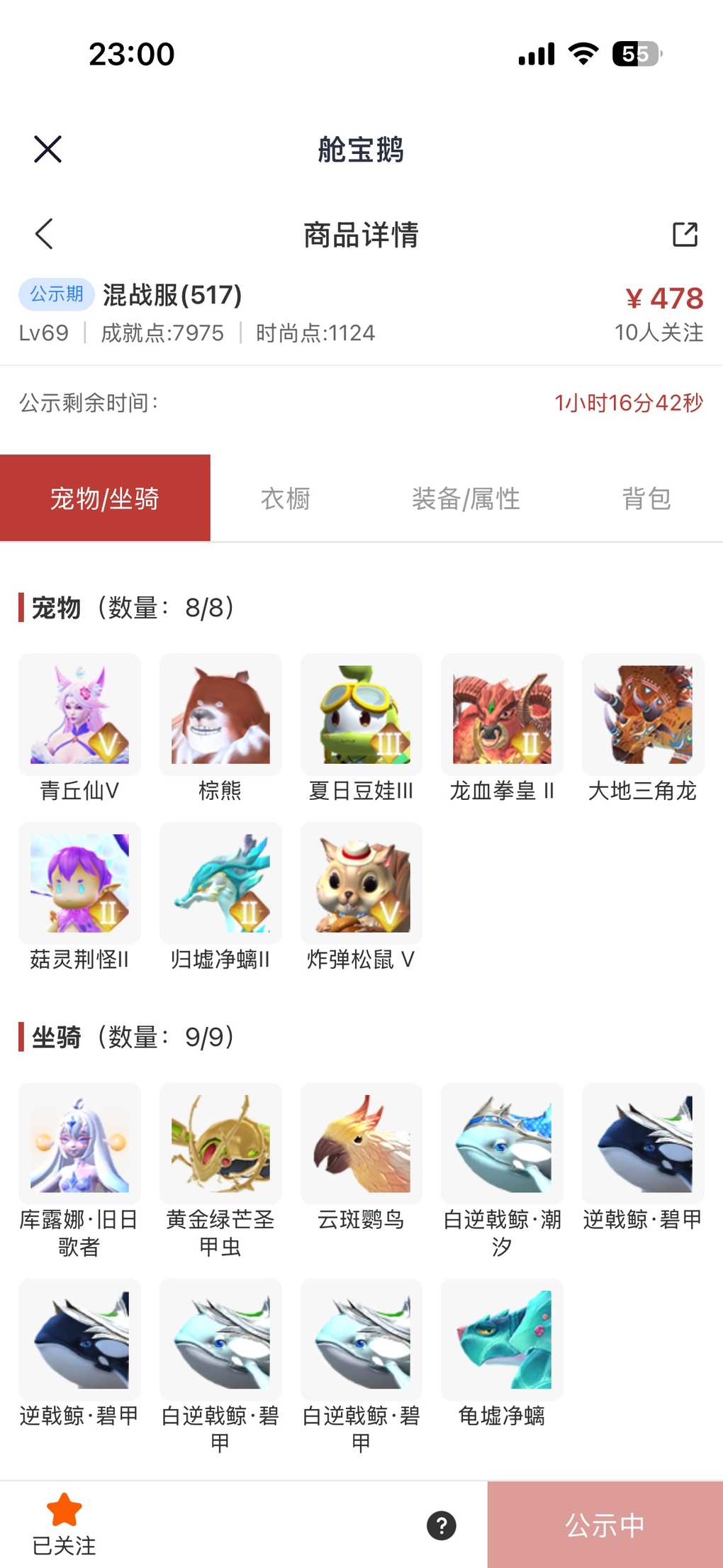
Task: Share this listing via the export icon
Action: 685,234
